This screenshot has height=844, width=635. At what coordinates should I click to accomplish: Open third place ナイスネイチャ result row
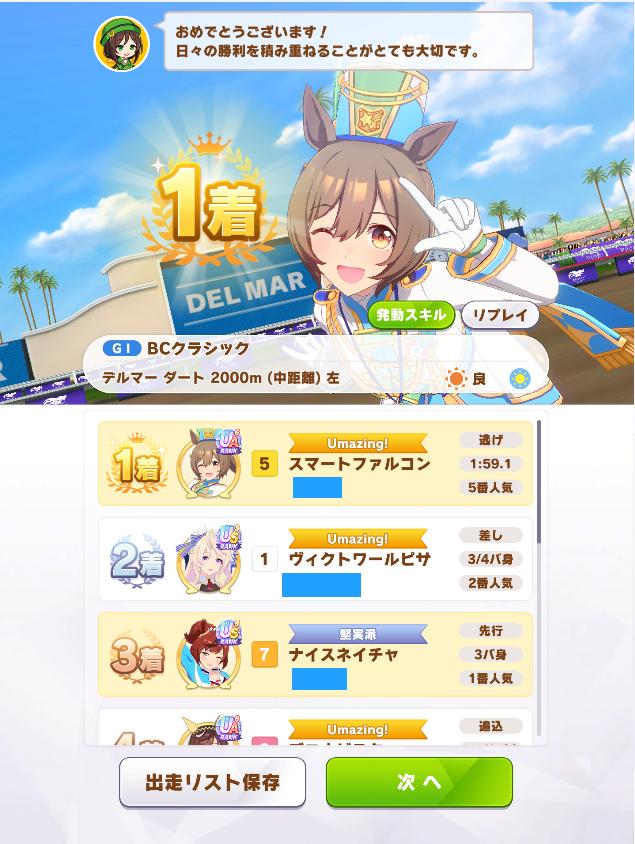315,654
